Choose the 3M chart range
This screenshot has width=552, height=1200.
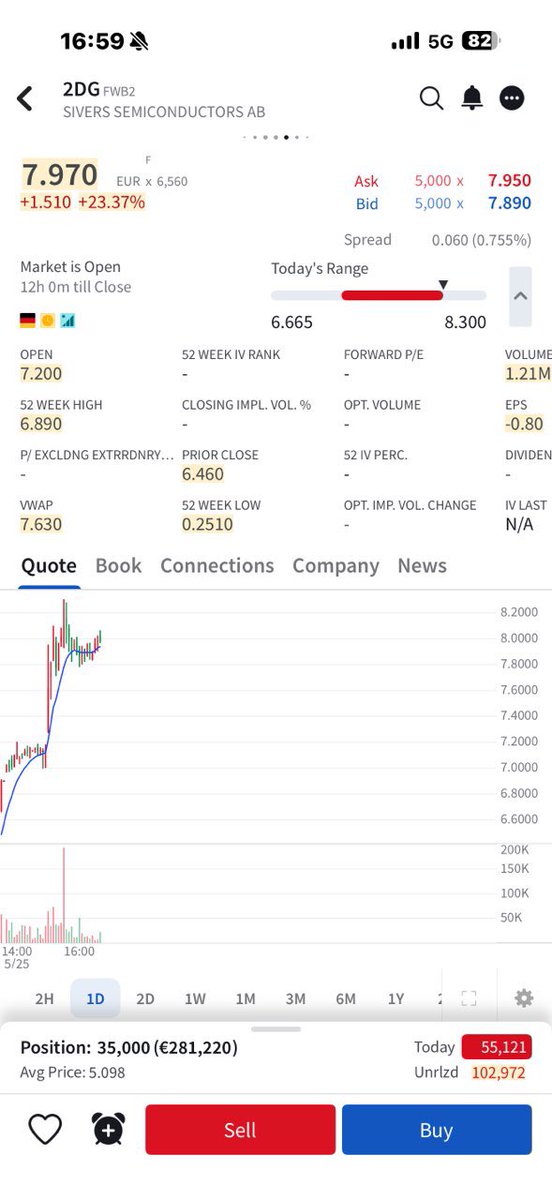coord(295,998)
